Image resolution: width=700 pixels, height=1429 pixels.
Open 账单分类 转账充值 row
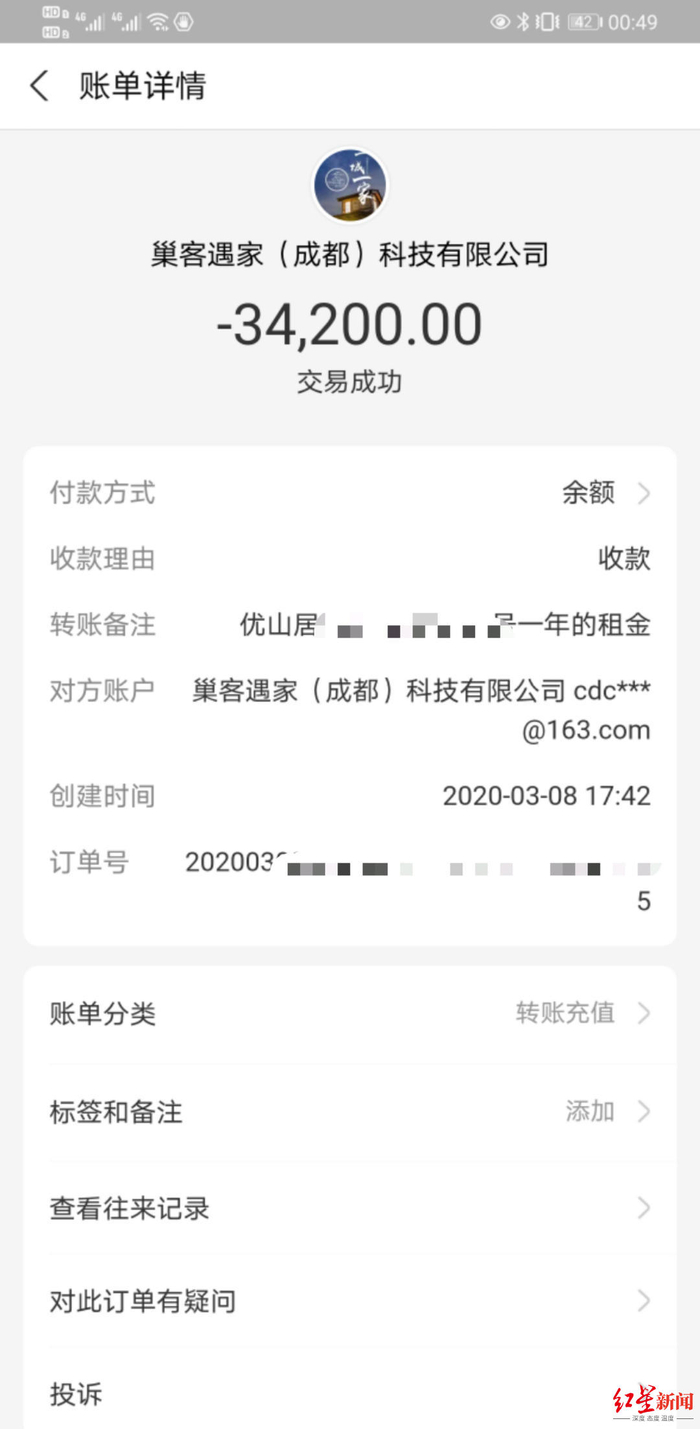[x=350, y=1014]
